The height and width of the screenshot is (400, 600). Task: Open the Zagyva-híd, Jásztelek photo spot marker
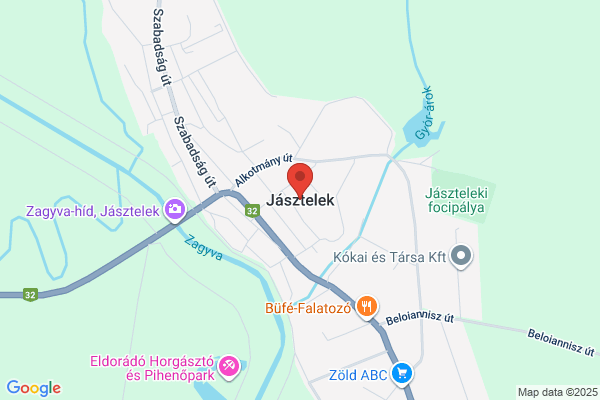click(x=175, y=210)
